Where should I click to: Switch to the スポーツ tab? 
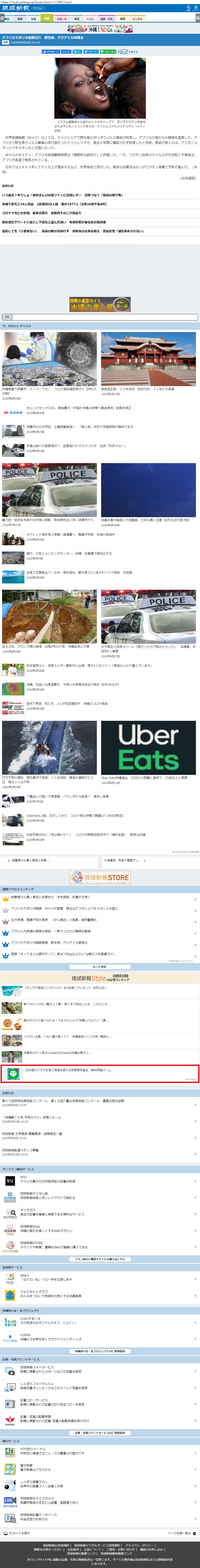(62, 19)
